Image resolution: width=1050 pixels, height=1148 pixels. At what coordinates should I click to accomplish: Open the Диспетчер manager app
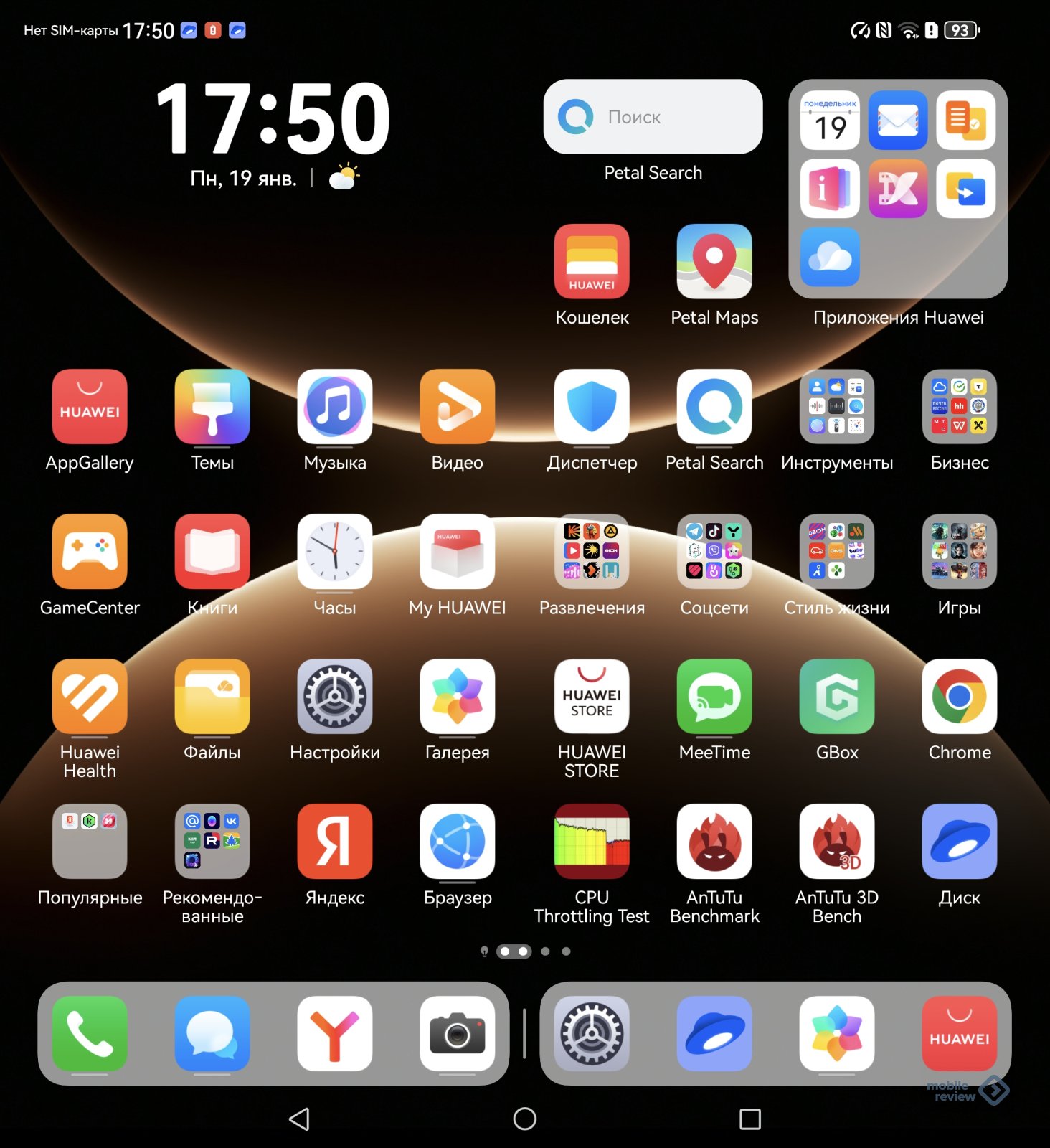click(x=592, y=407)
